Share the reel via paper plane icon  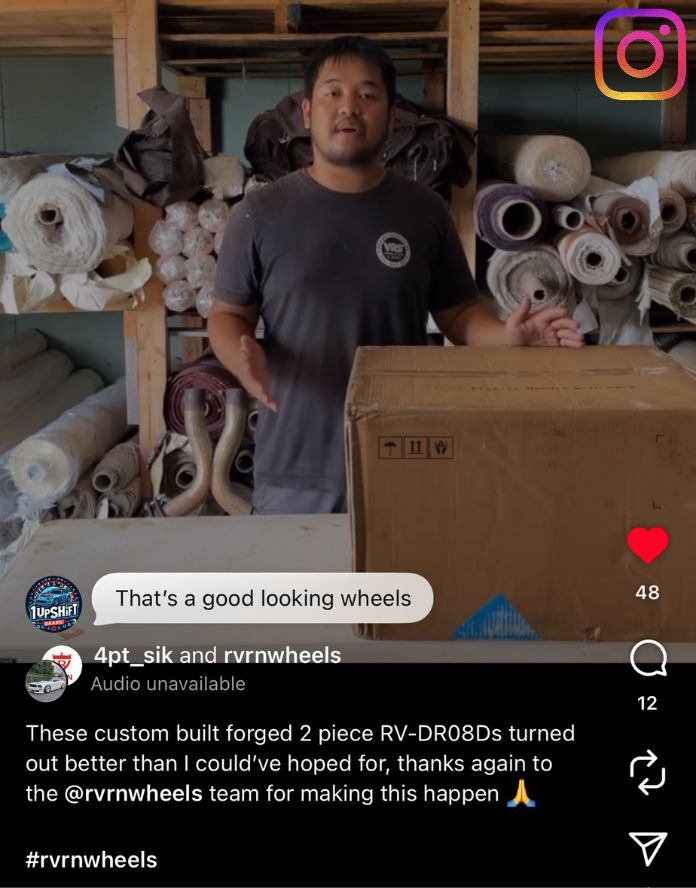coord(648,848)
